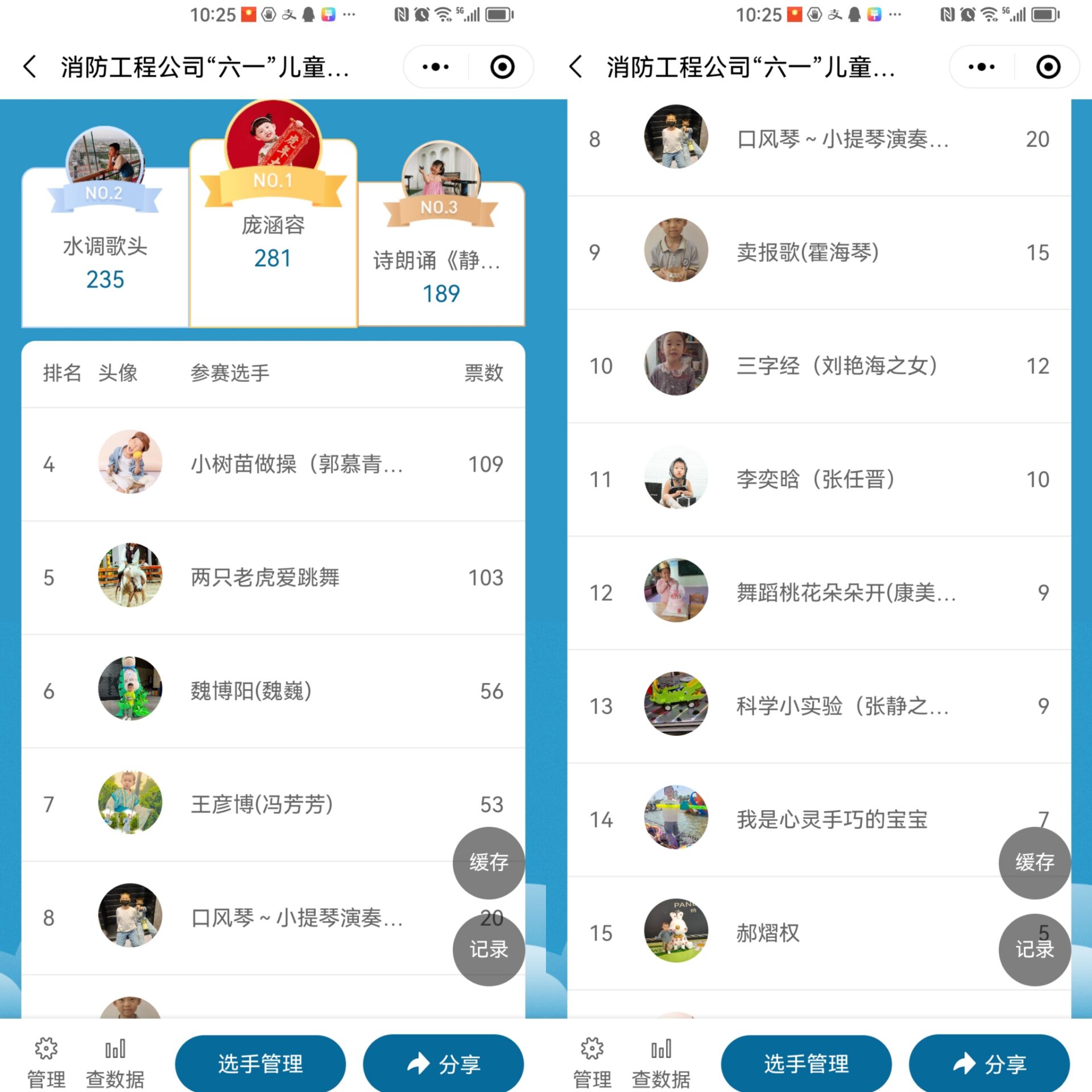Open entry 科学小实验（张静之…

click(842, 706)
